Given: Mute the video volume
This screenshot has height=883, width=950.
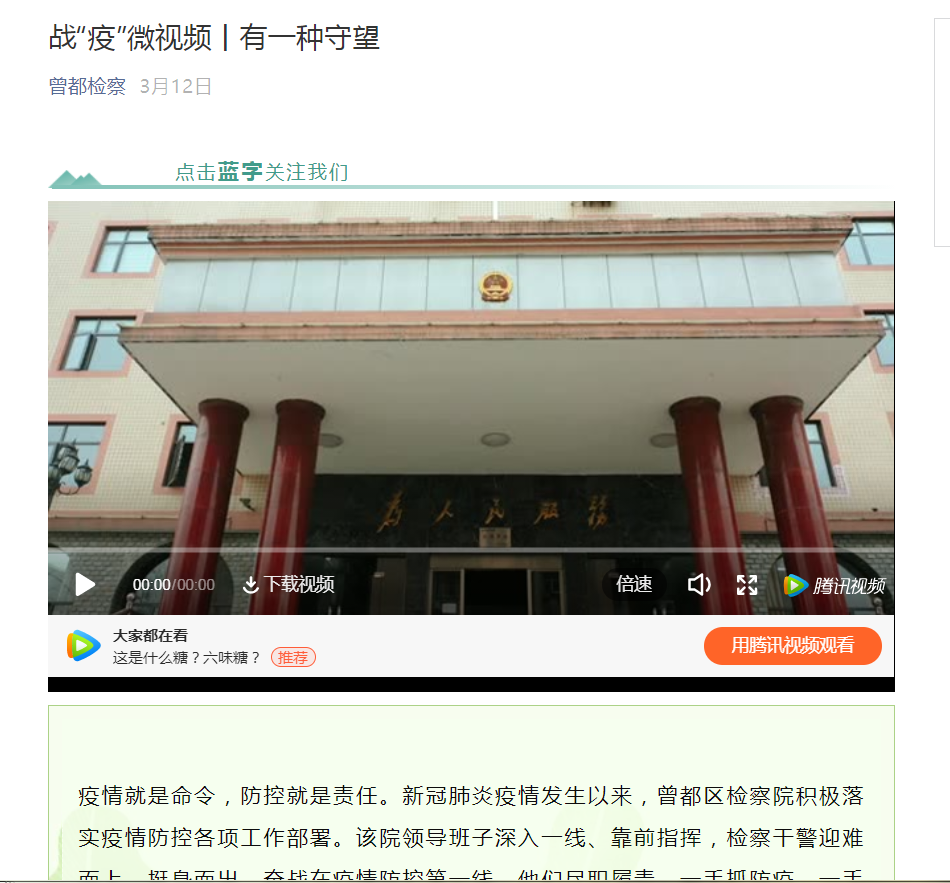Looking at the screenshot, I should [x=699, y=584].
